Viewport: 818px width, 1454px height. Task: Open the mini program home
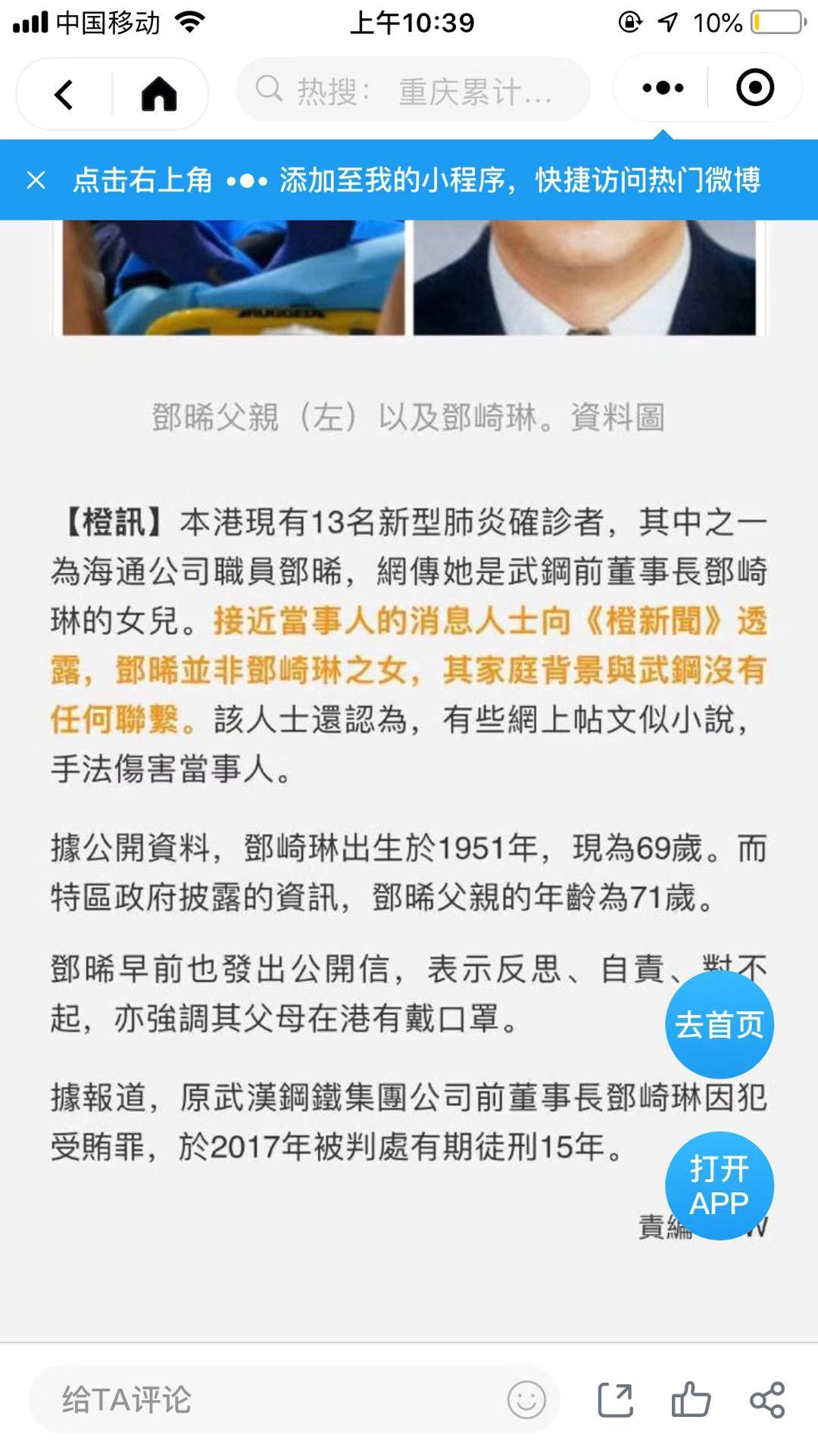(x=158, y=94)
